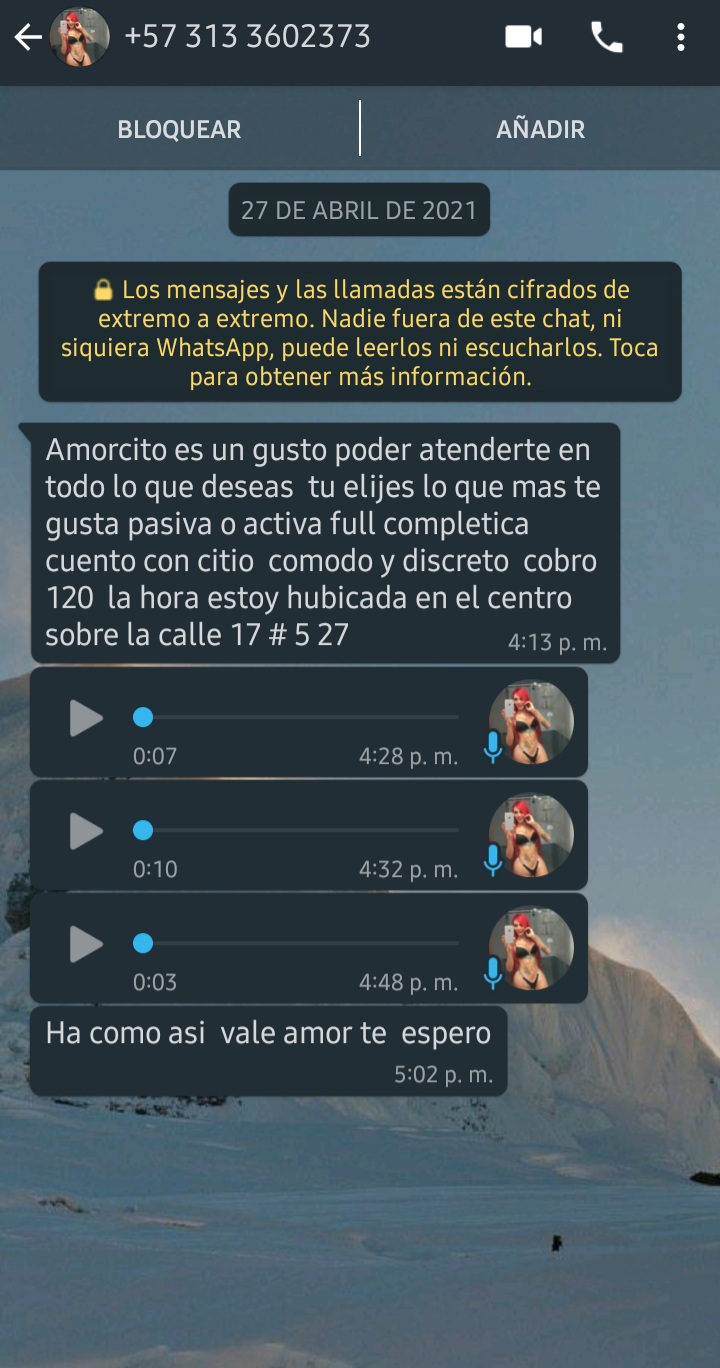The height and width of the screenshot is (1368, 720).
Task: Seek the 4:48 p. m. audio slider
Action: [x=300, y=944]
